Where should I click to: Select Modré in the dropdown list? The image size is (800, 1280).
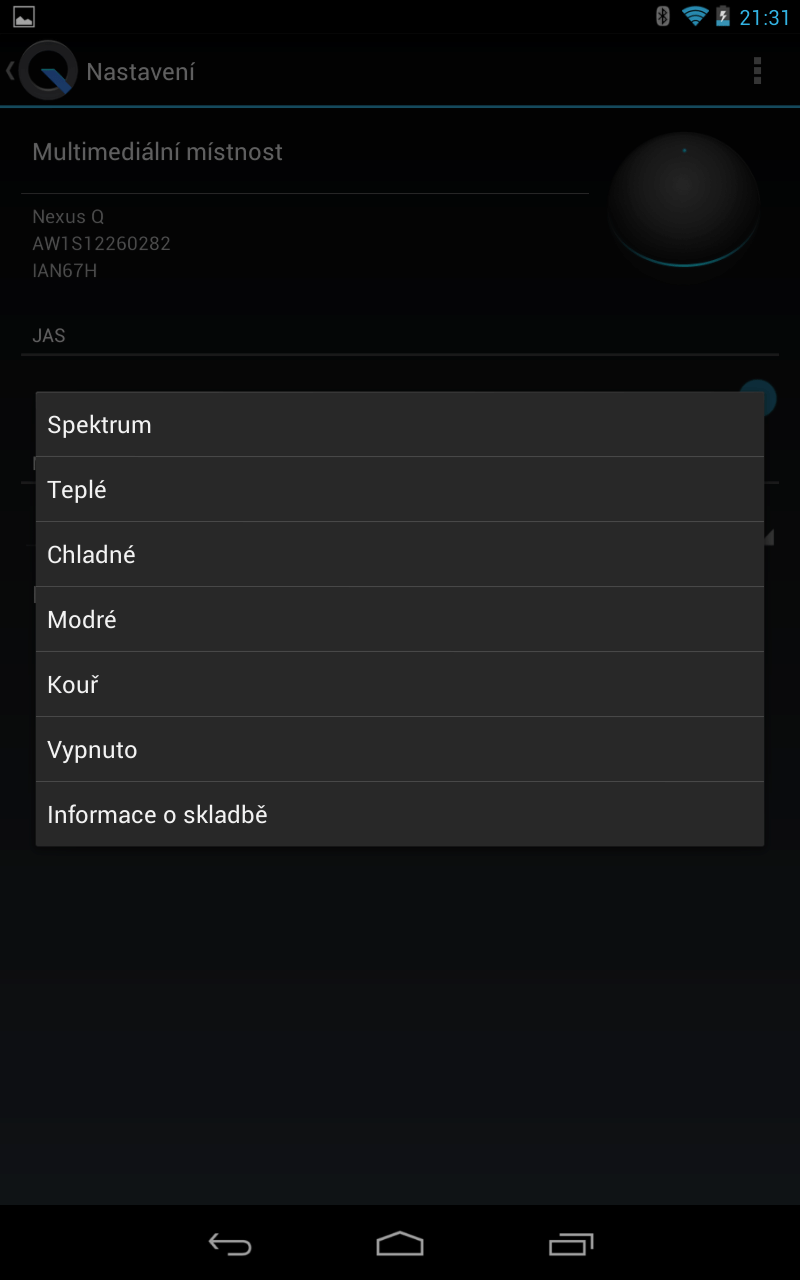point(400,619)
